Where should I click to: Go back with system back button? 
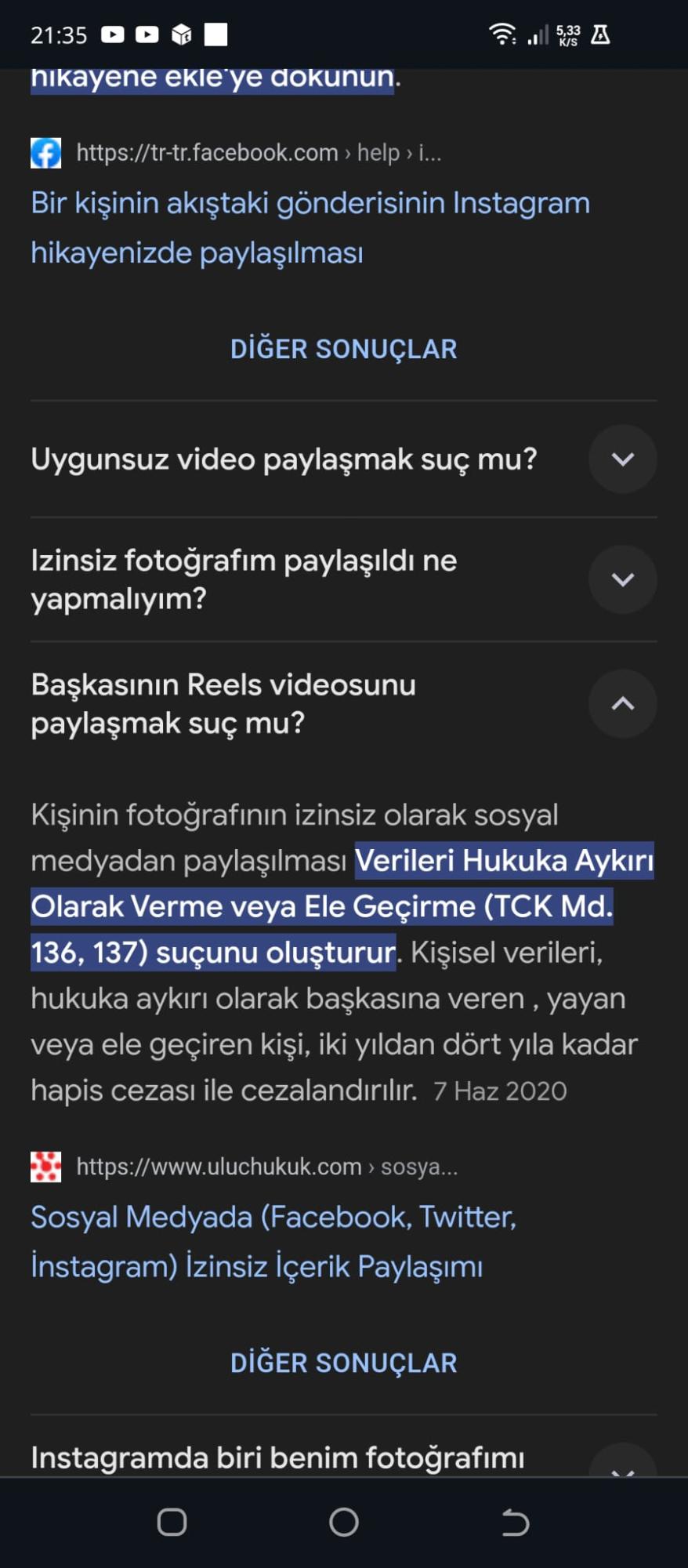(515, 1523)
